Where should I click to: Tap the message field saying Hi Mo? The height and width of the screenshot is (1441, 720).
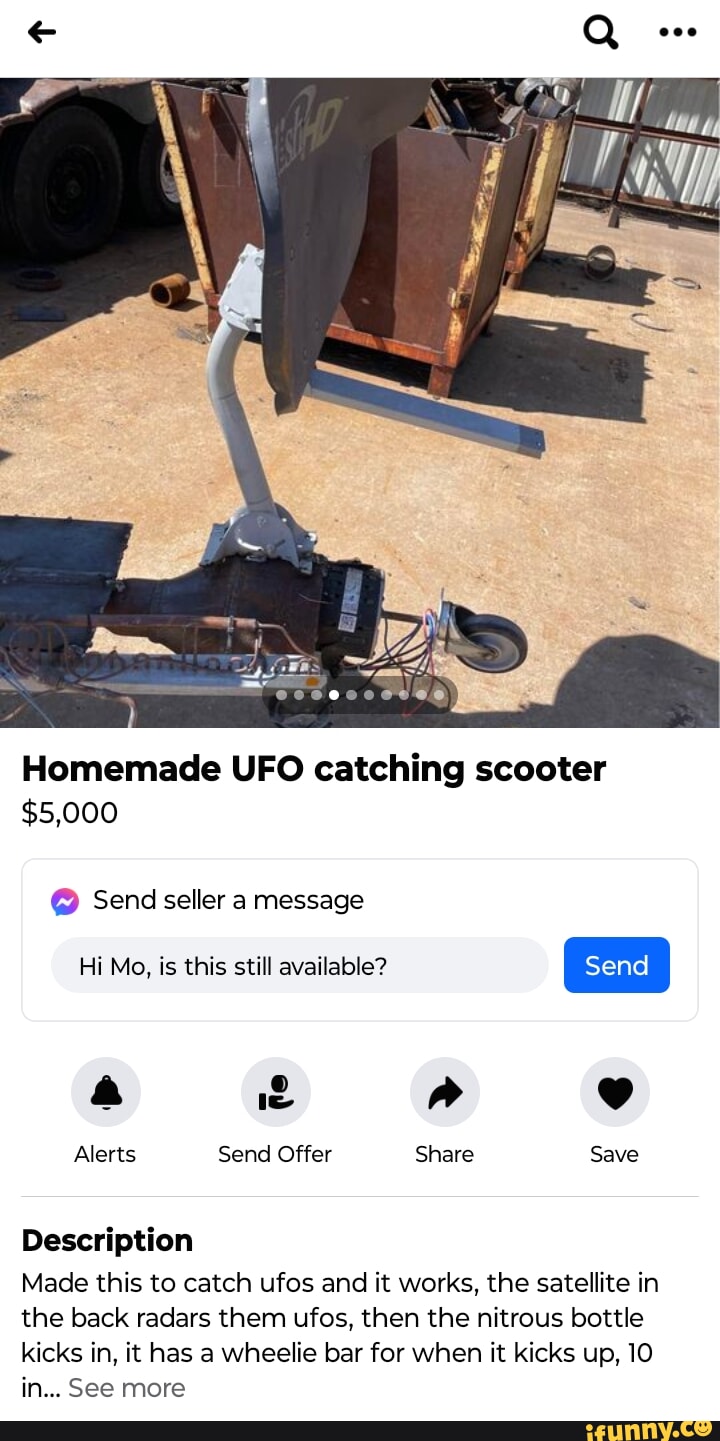click(300, 964)
